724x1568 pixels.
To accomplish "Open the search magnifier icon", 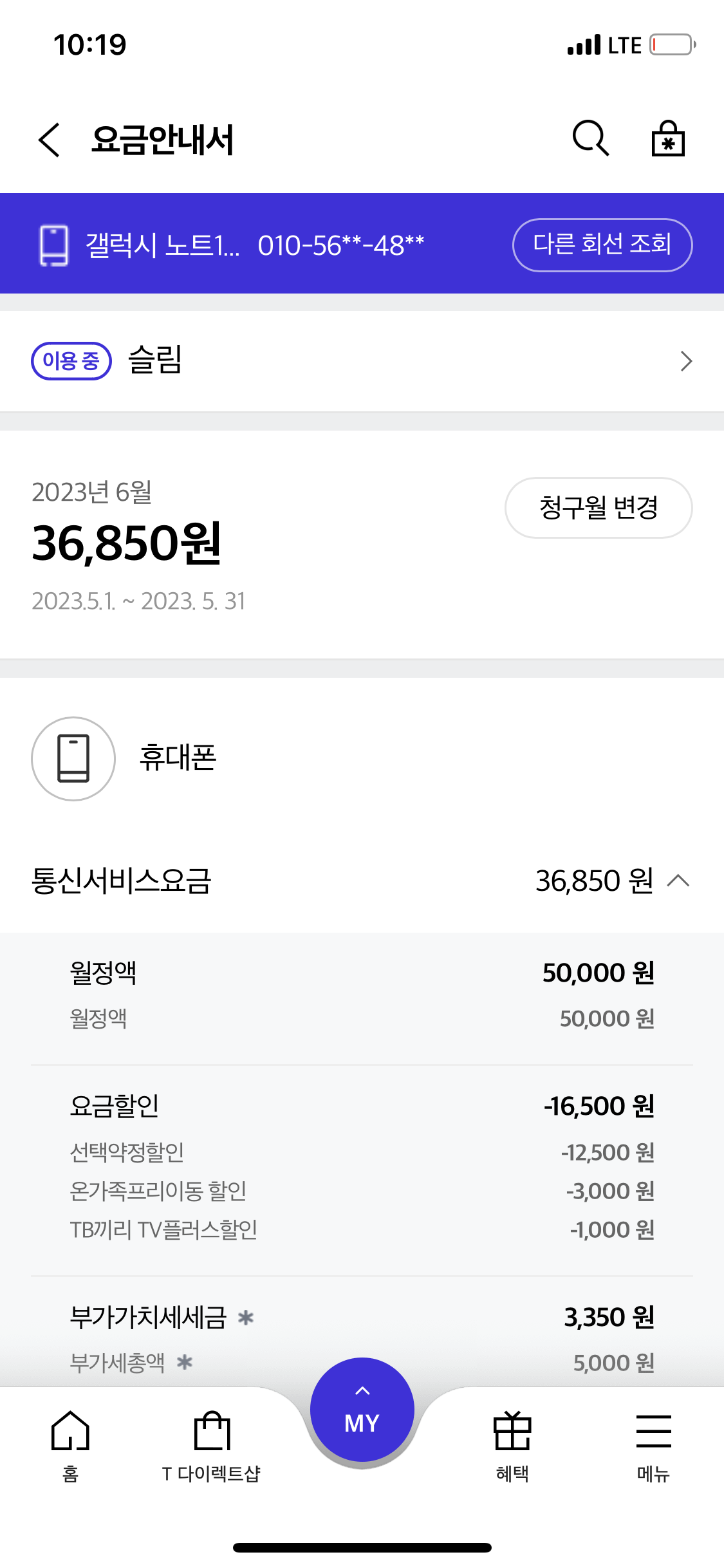I will [x=590, y=138].
